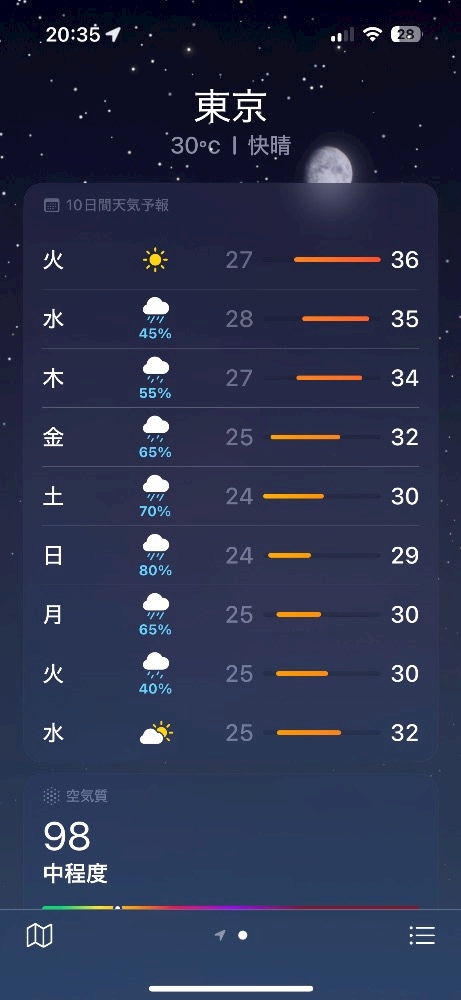The width and height of the screenshot is (461, 1000).
Task: View 木 forecast details with 55% rain
Action: pyautogui.click(x=230, y=378)
